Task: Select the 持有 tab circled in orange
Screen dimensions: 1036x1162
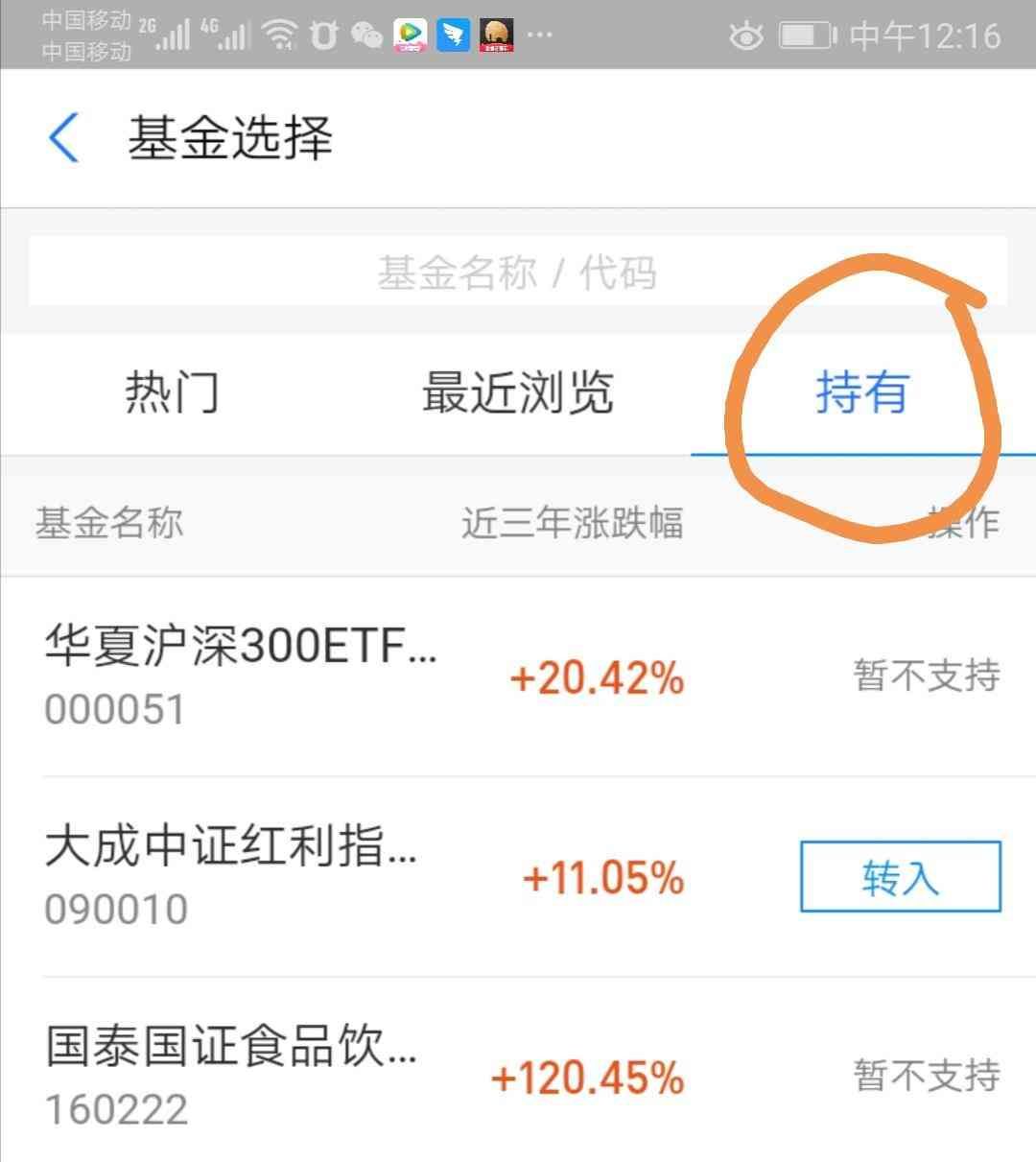Action: 861,391
